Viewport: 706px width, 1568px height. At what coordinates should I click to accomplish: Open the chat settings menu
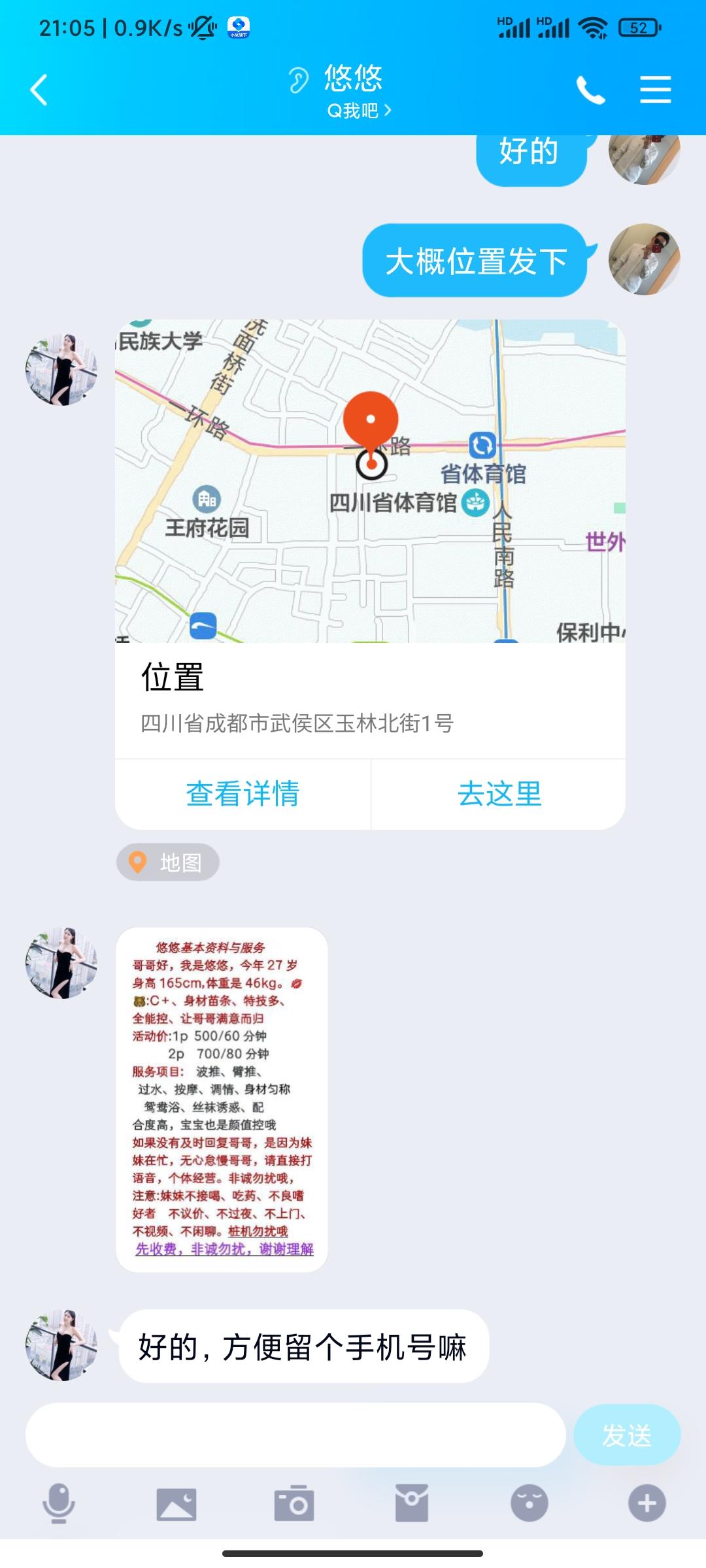point(655,90)
